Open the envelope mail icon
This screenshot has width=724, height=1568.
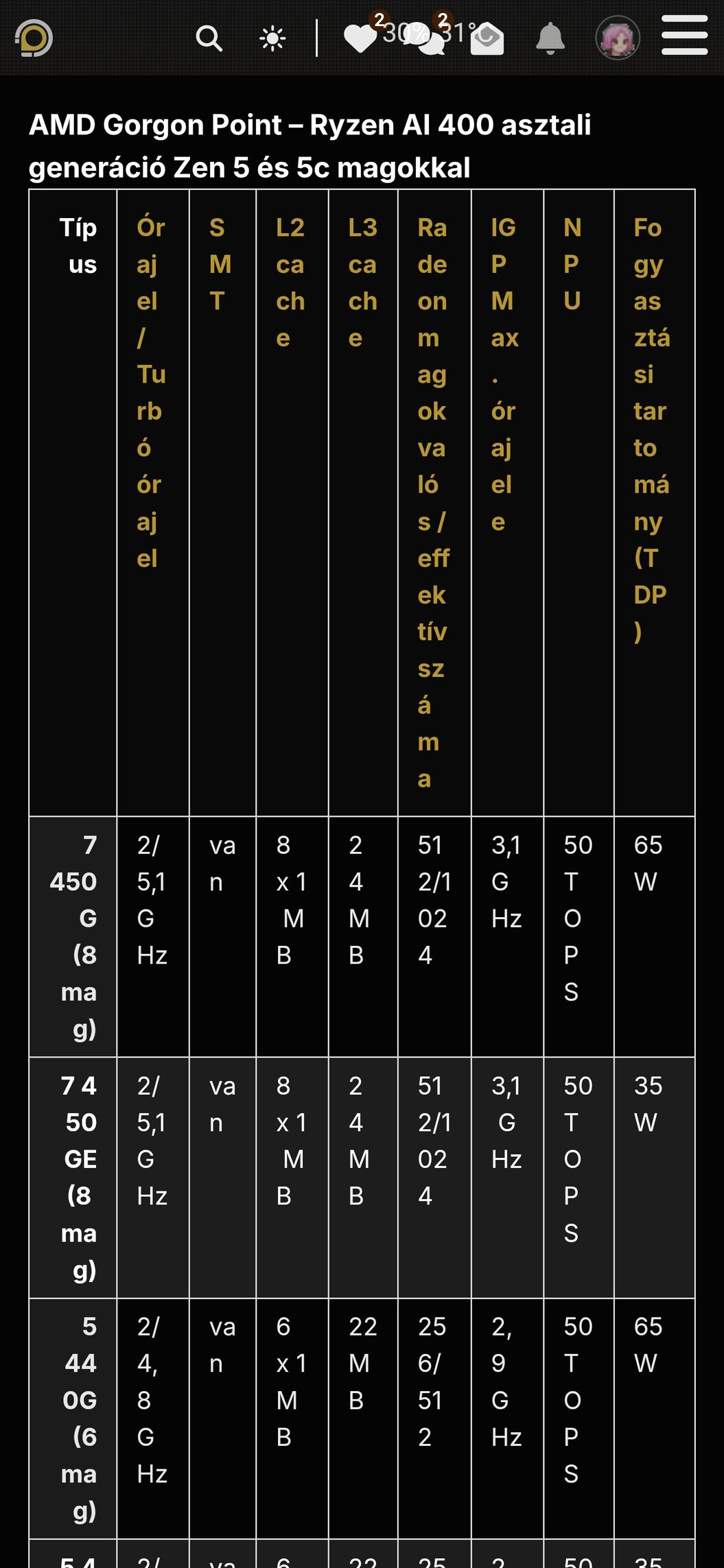(487, 39)
